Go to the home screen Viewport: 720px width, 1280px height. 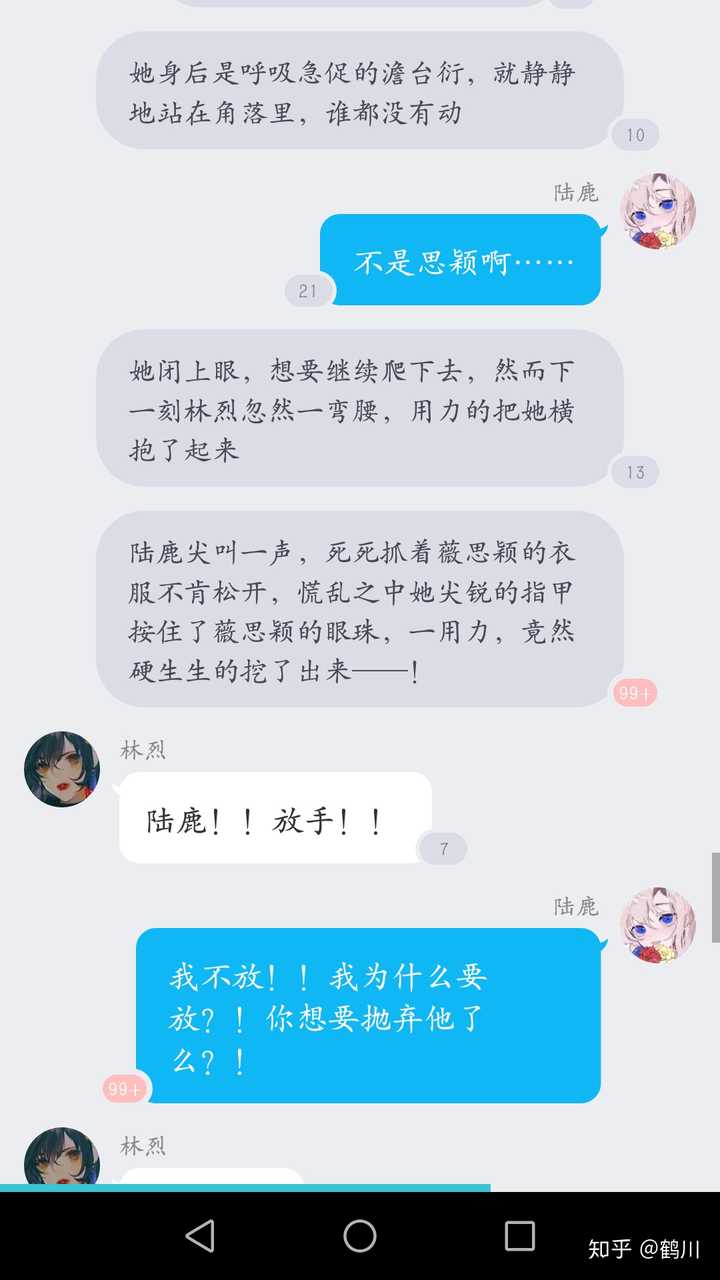[x=360, y=1236]
